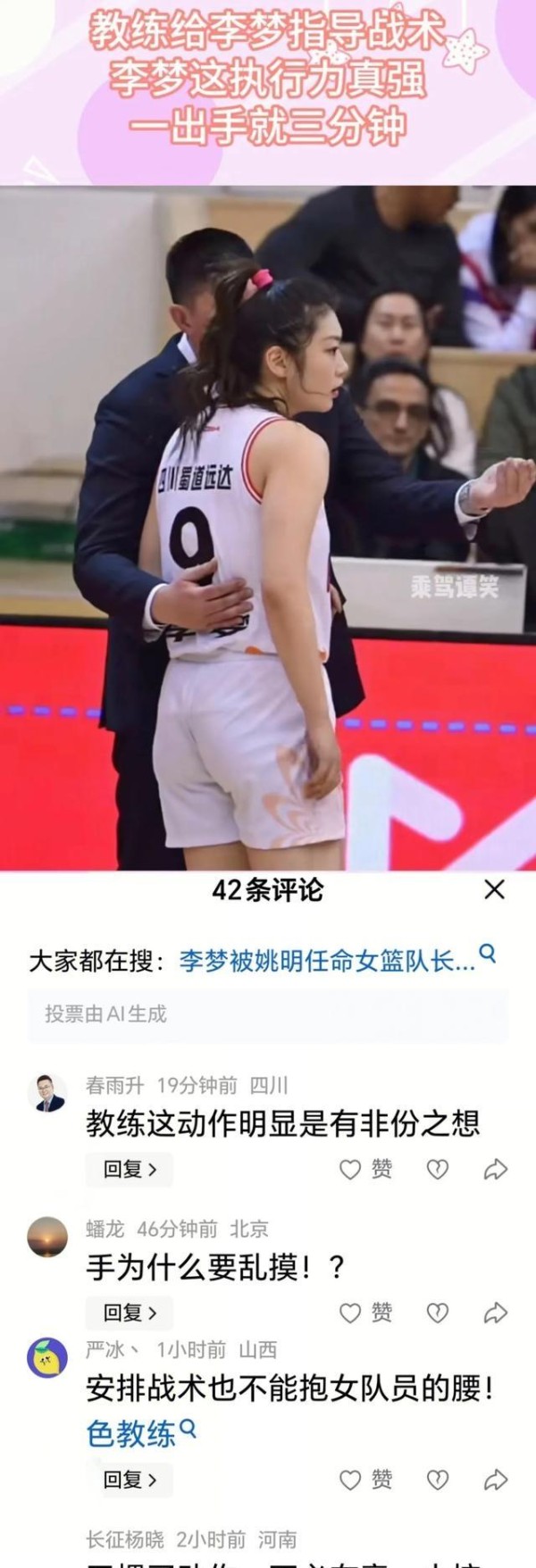Close the 42条评论 comments panel

[x=494, y=889]
